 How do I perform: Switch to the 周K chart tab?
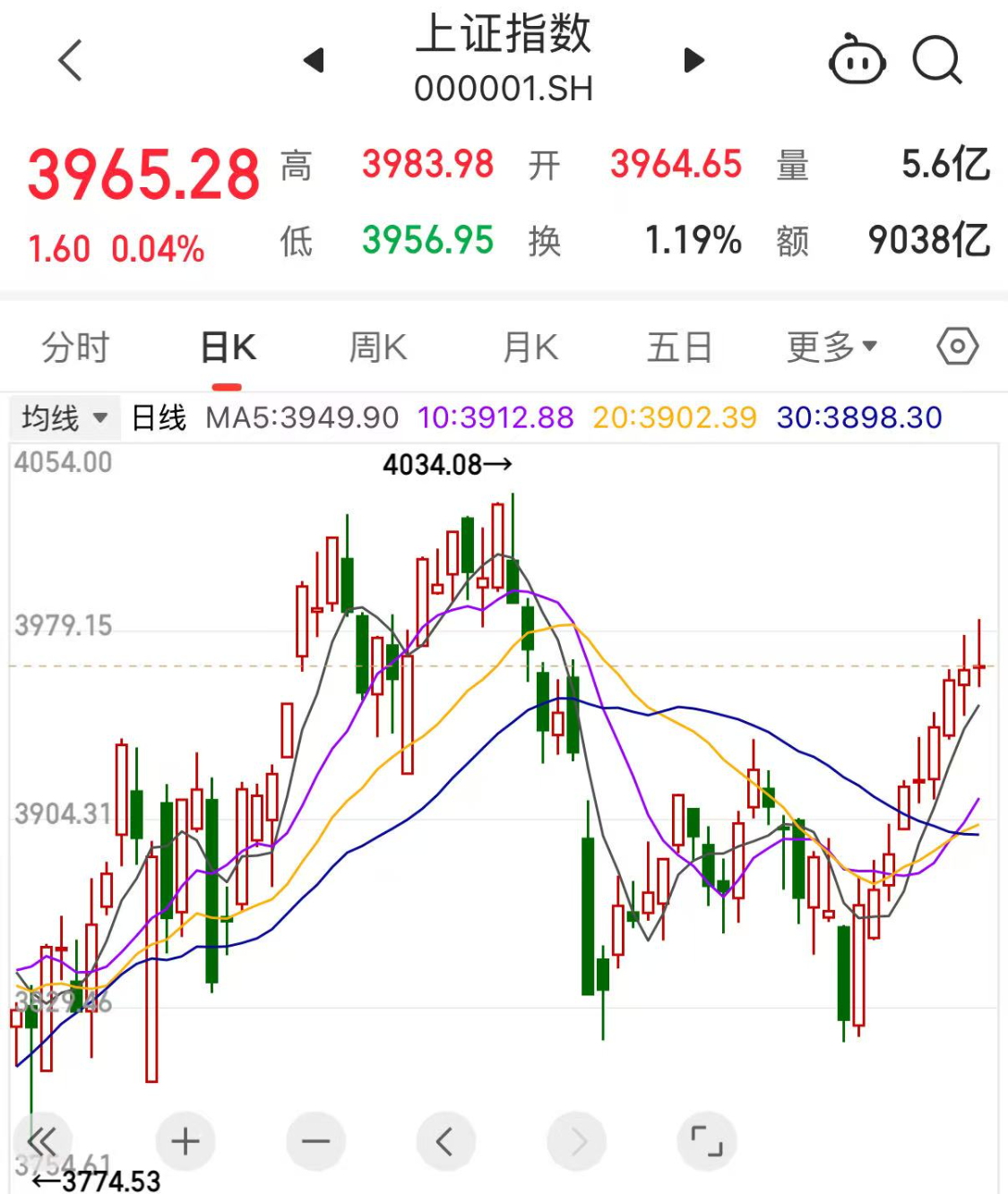378,348
